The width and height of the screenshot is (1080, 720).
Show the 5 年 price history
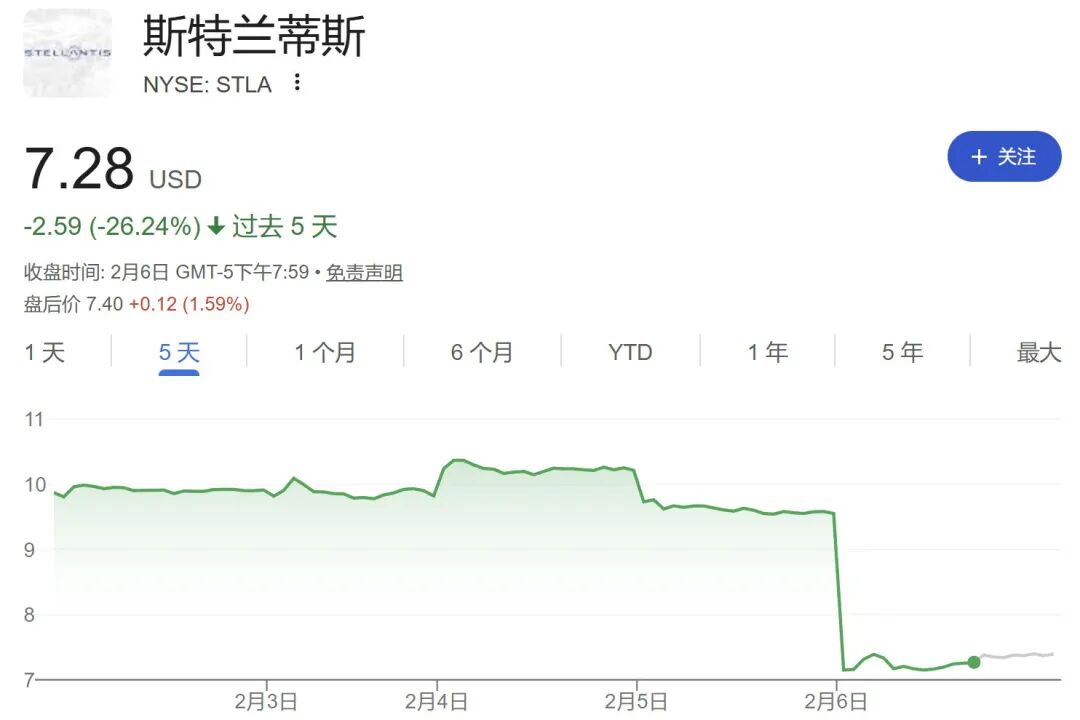[902, 352]
